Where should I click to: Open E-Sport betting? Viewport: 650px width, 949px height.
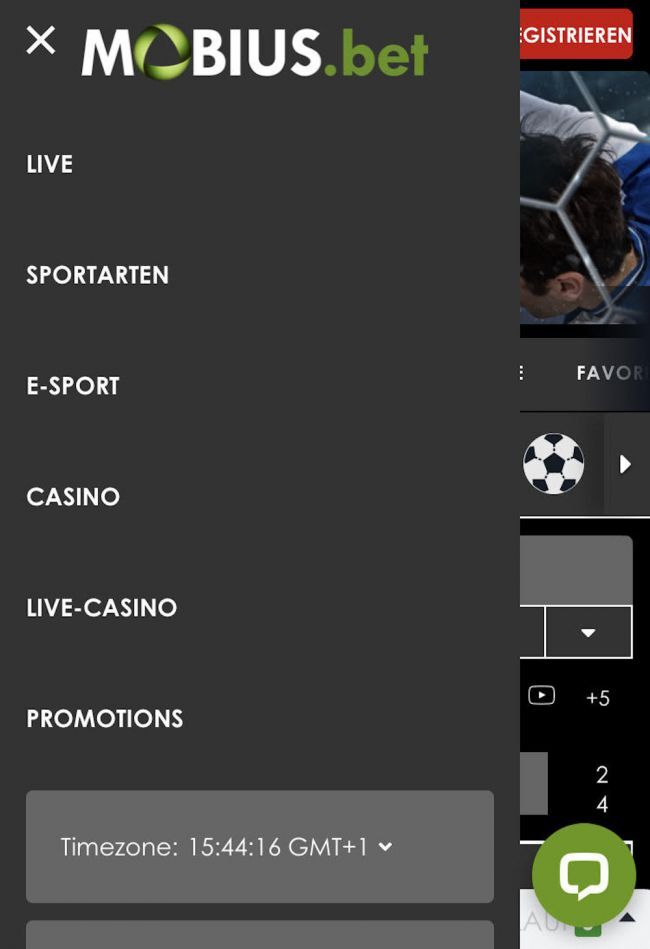(x=73, y=386)
